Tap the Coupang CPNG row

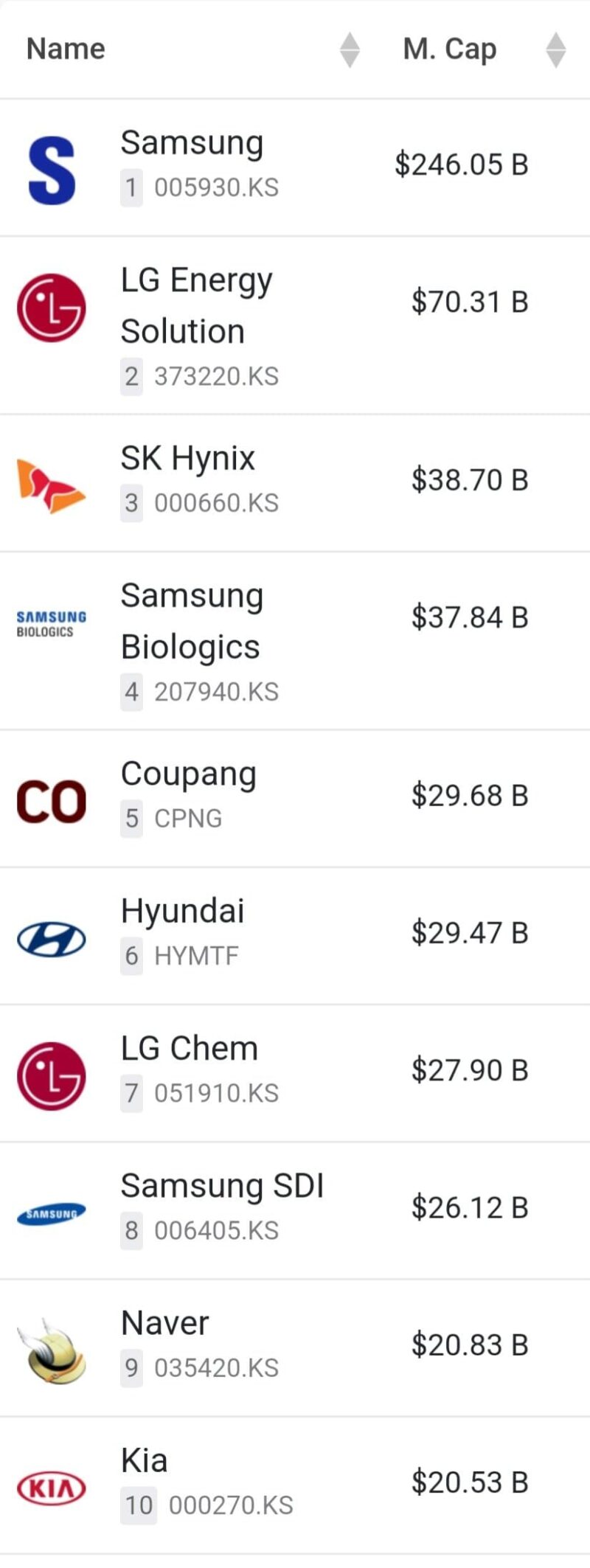189,774
